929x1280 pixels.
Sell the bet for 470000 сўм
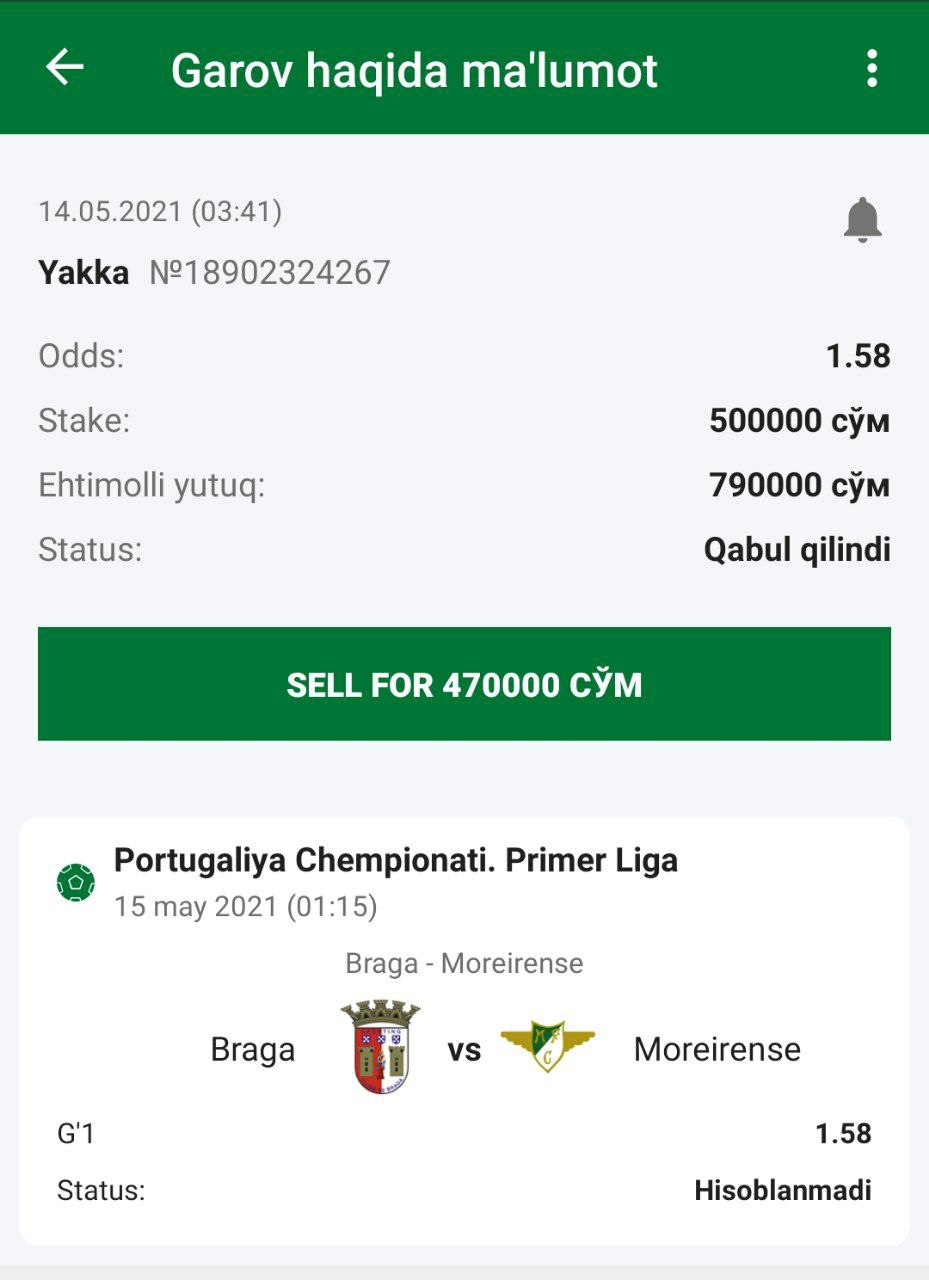click(464, 684)
